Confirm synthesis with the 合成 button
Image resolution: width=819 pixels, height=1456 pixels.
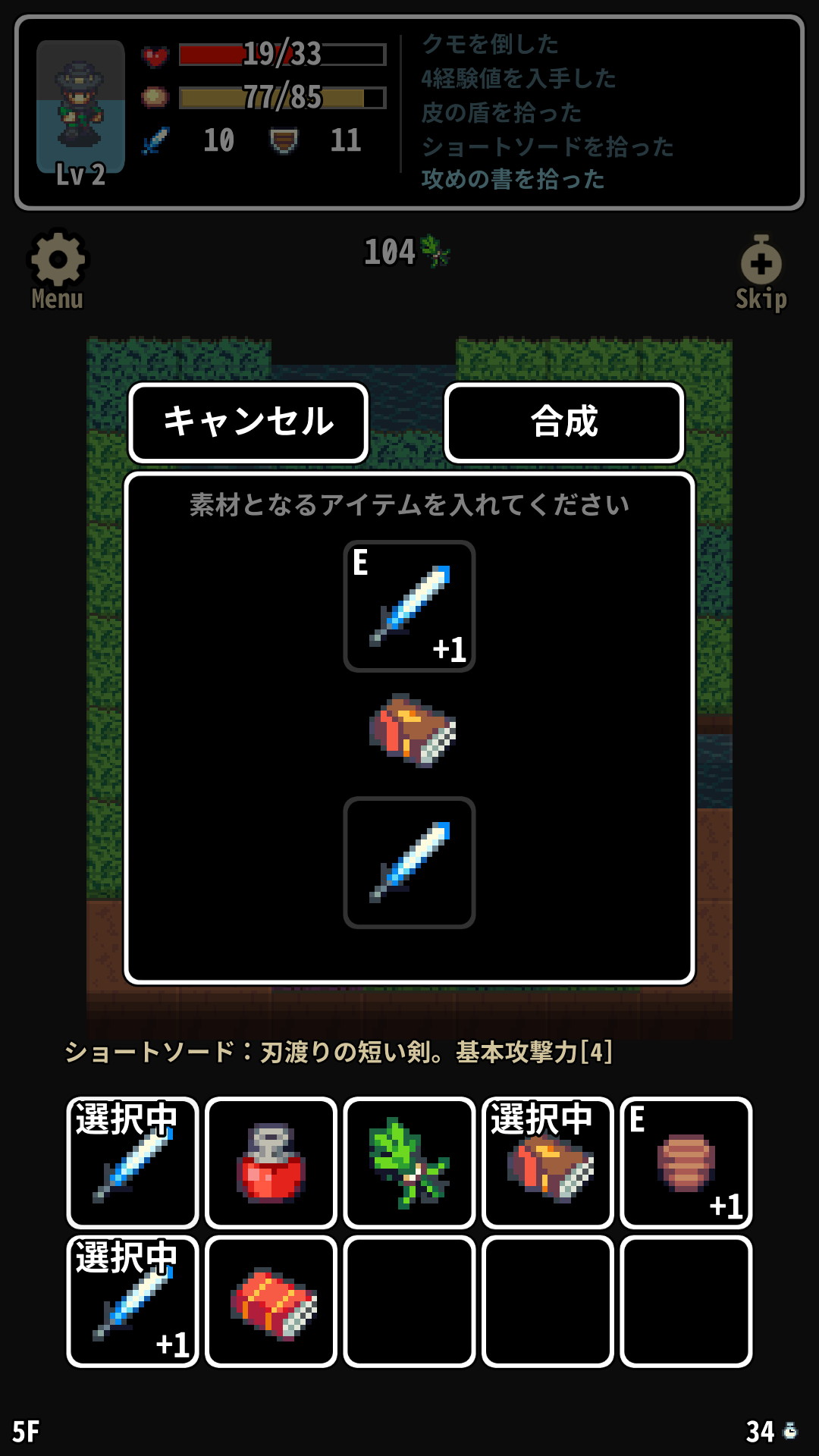click(x=564, y=422)
